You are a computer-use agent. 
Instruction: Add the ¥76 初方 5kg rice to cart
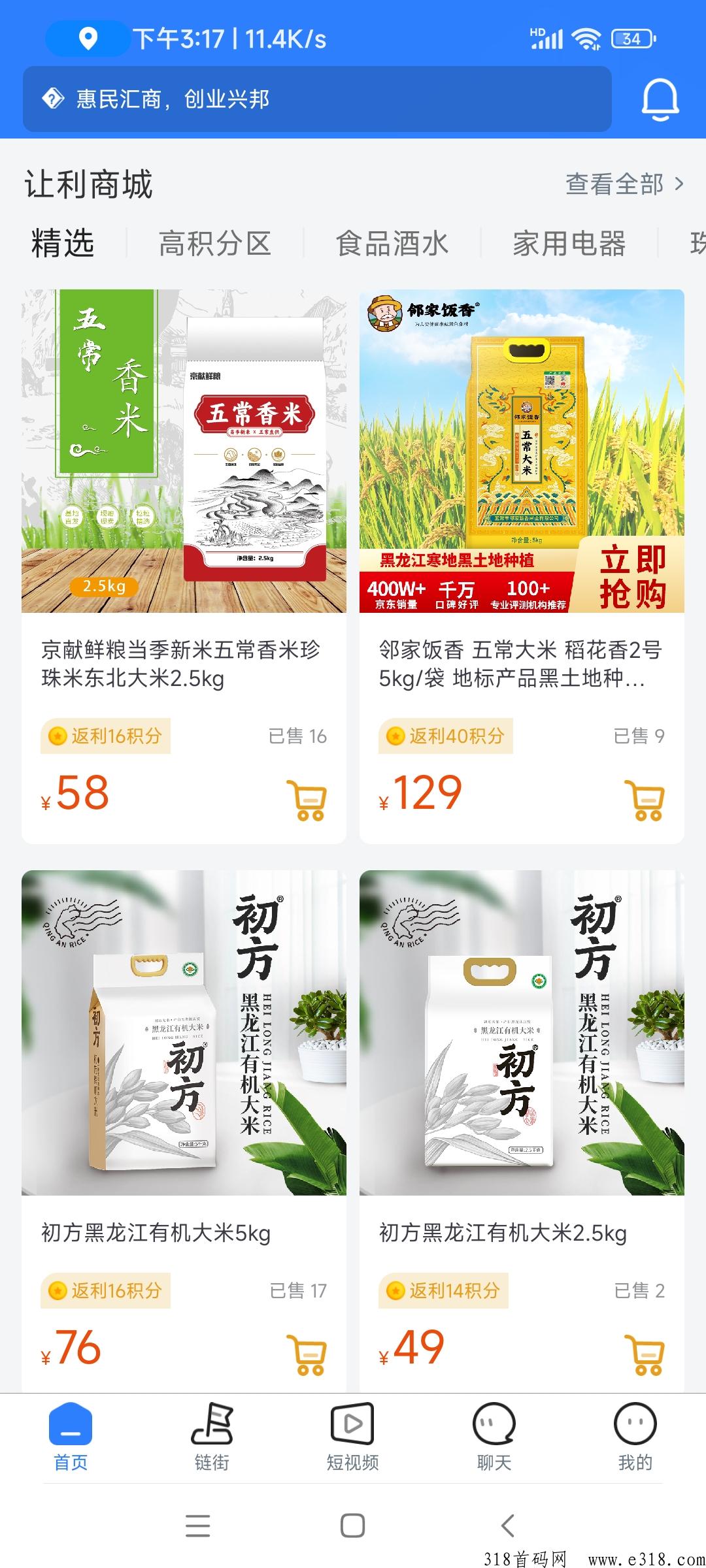pos(307,1354)
